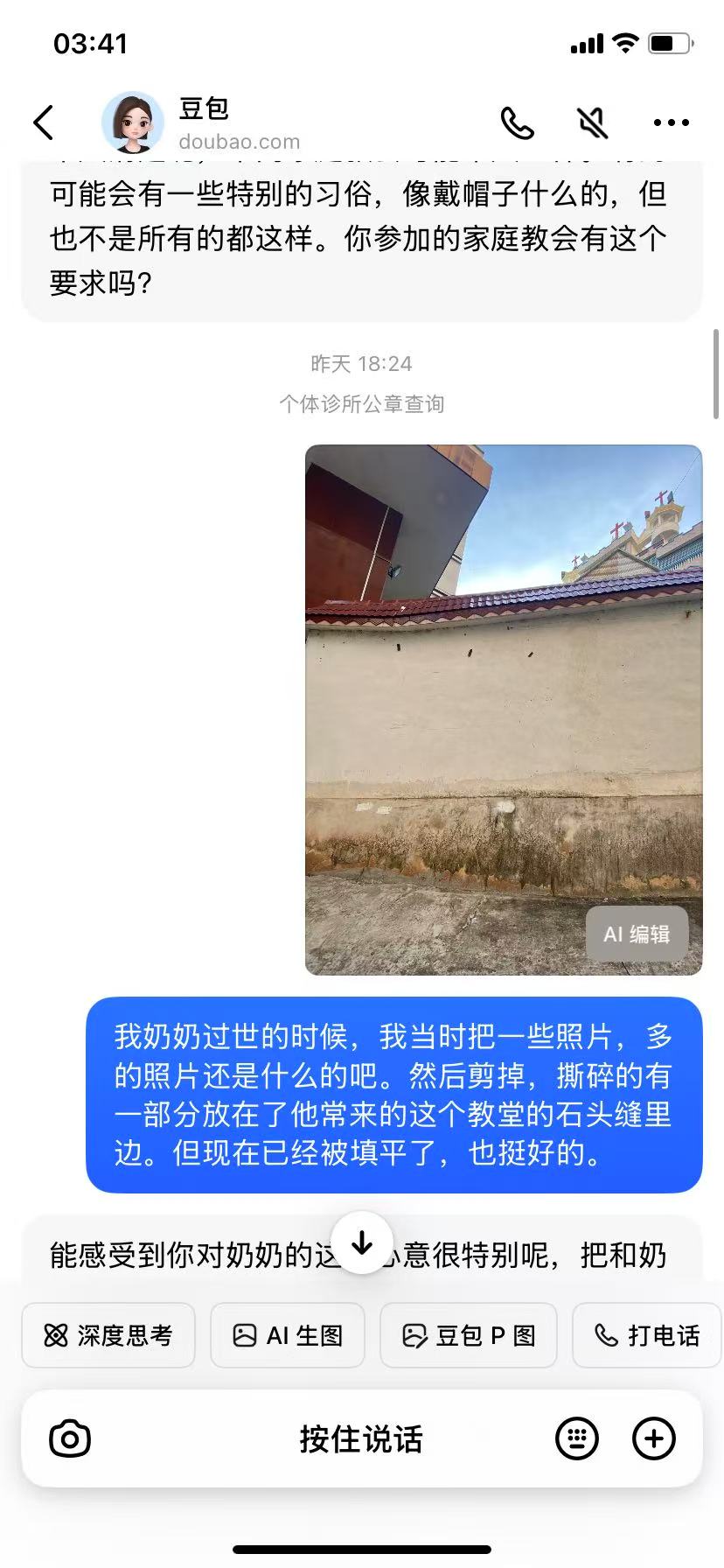Go back from the Doubao chat
The width and height of the screenshot is (724, 1568).
44,122
